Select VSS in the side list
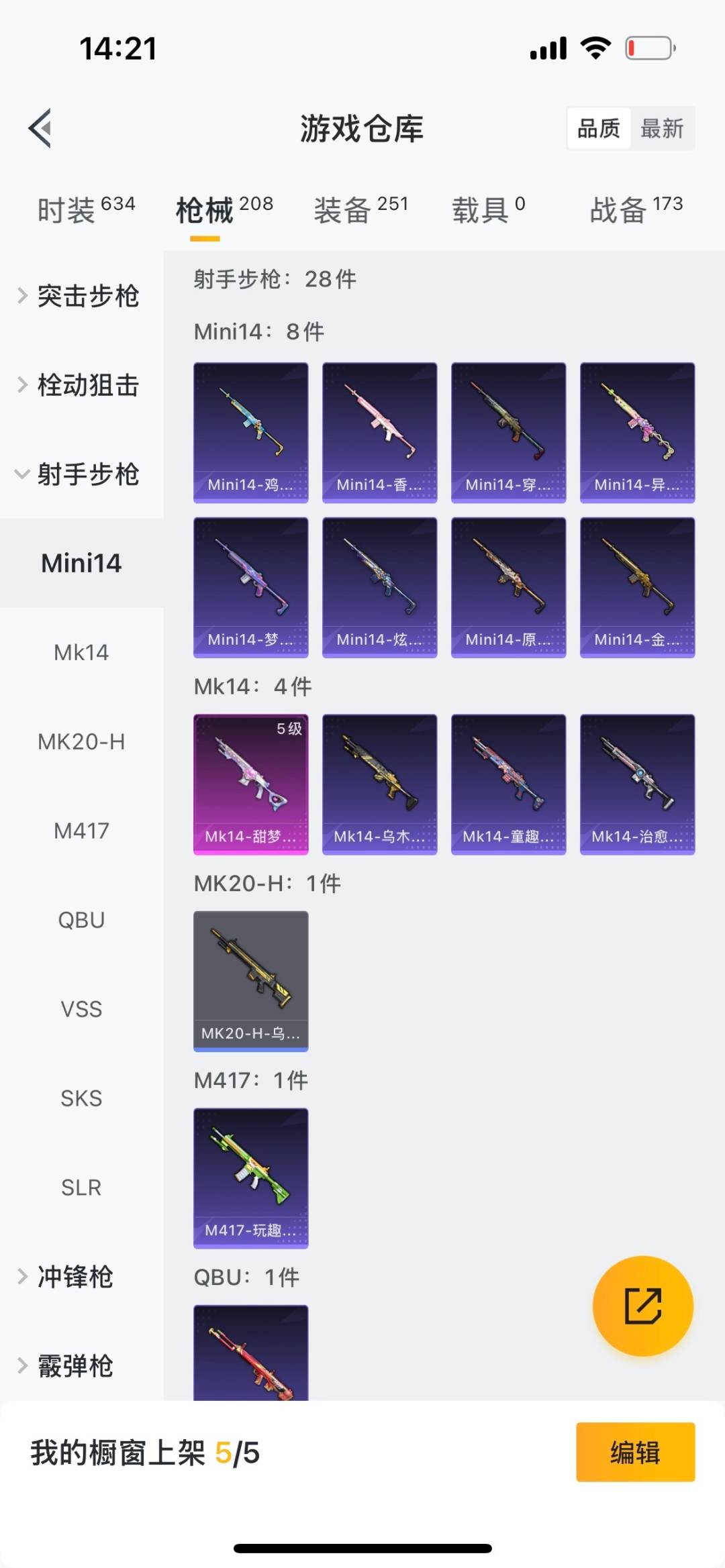 click(x=81, y=1009)
